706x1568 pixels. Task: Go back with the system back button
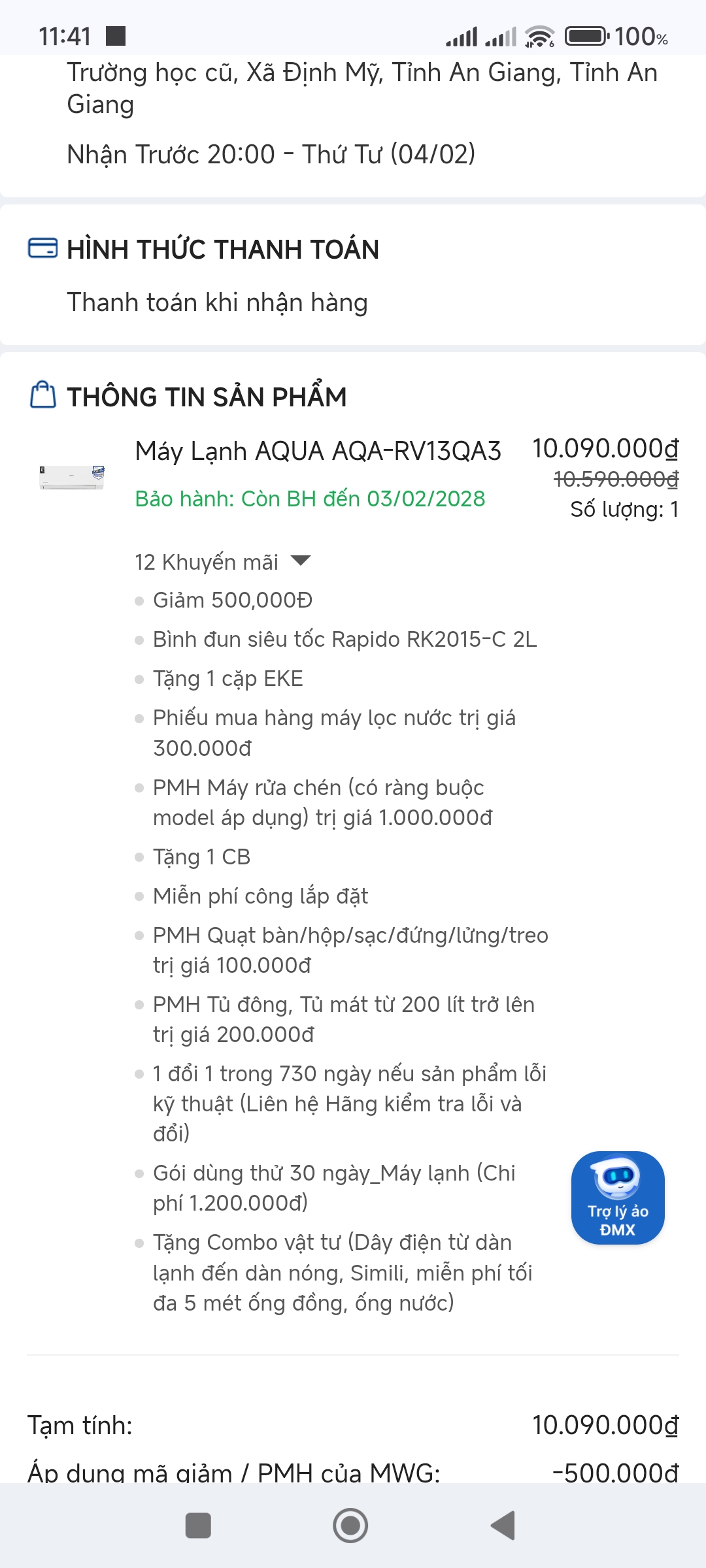click(x=504, y=1526)
